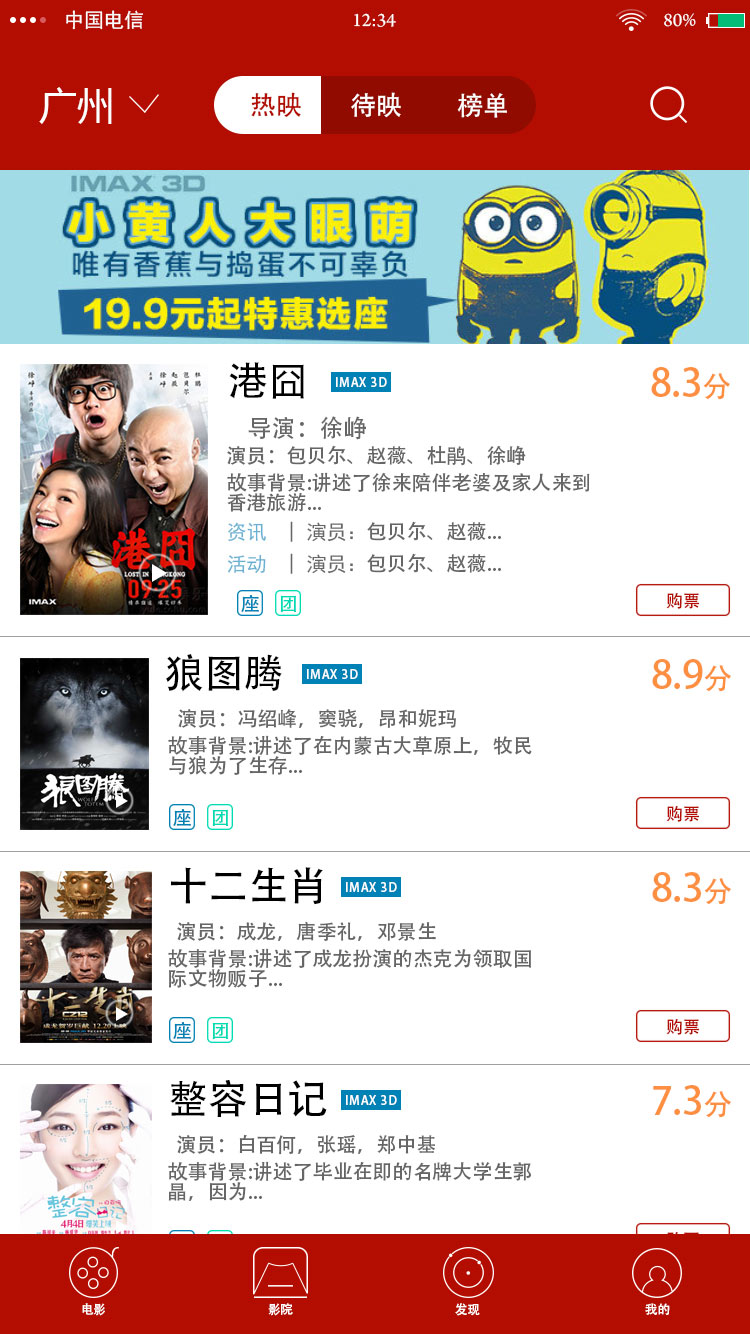Open the 资讯 link under 港囧

coord(247,532)
